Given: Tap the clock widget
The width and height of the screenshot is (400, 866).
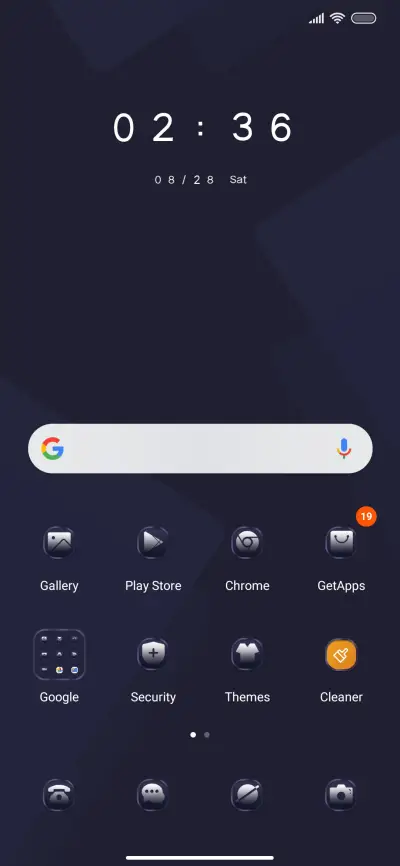Looking at the screenshot, I should tap(202, 128).
